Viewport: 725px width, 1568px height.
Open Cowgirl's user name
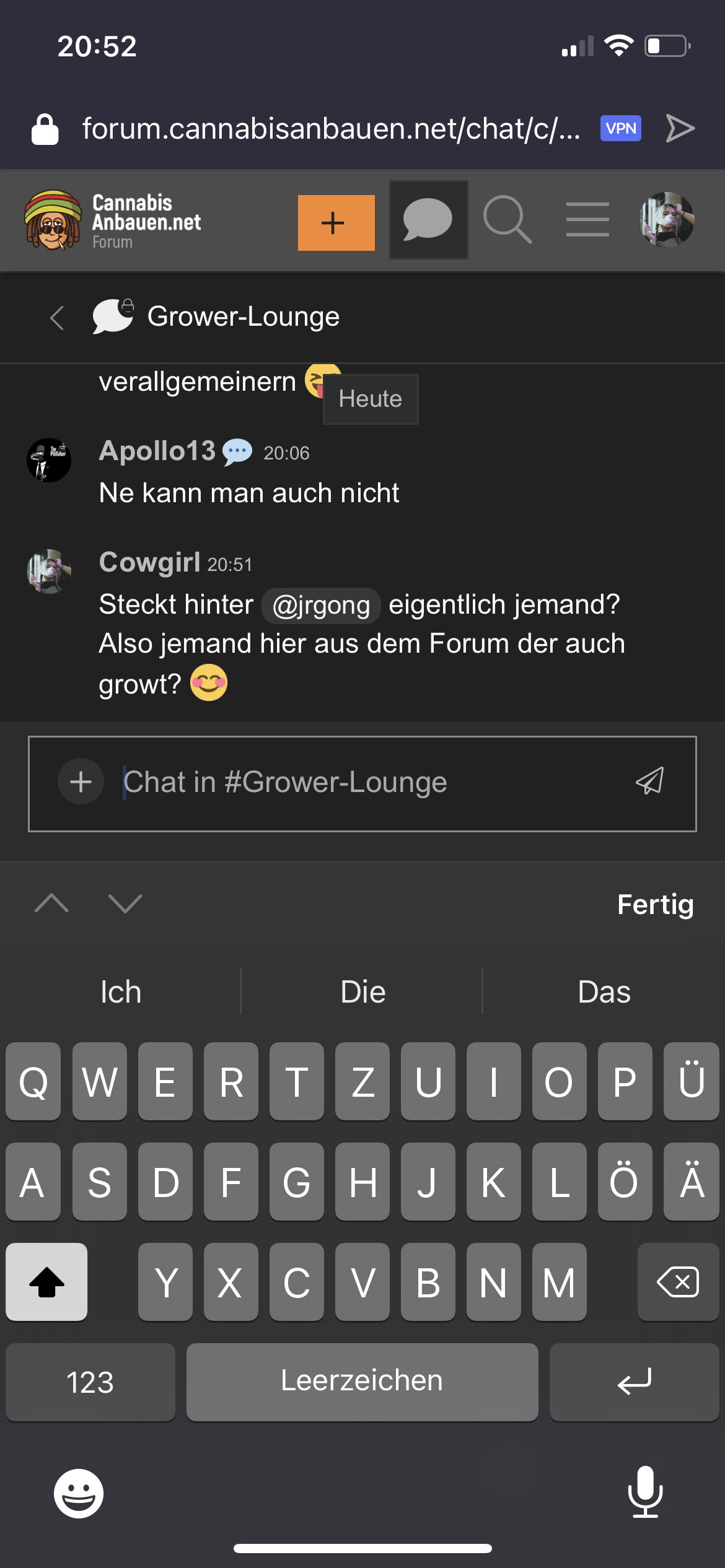click(149, 562)
